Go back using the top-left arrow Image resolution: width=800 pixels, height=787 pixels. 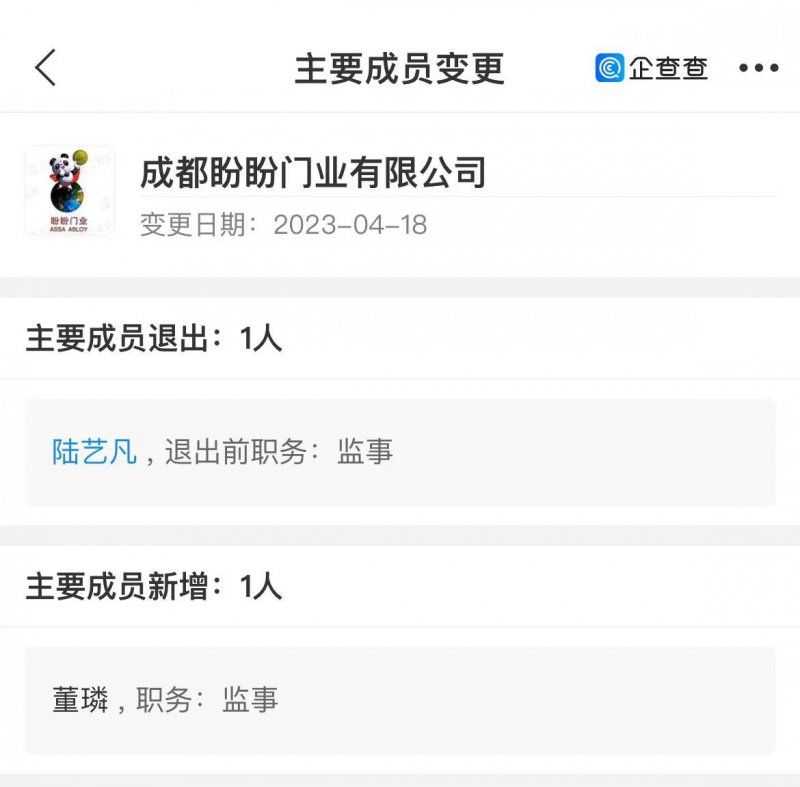click(x=46, y=68)
